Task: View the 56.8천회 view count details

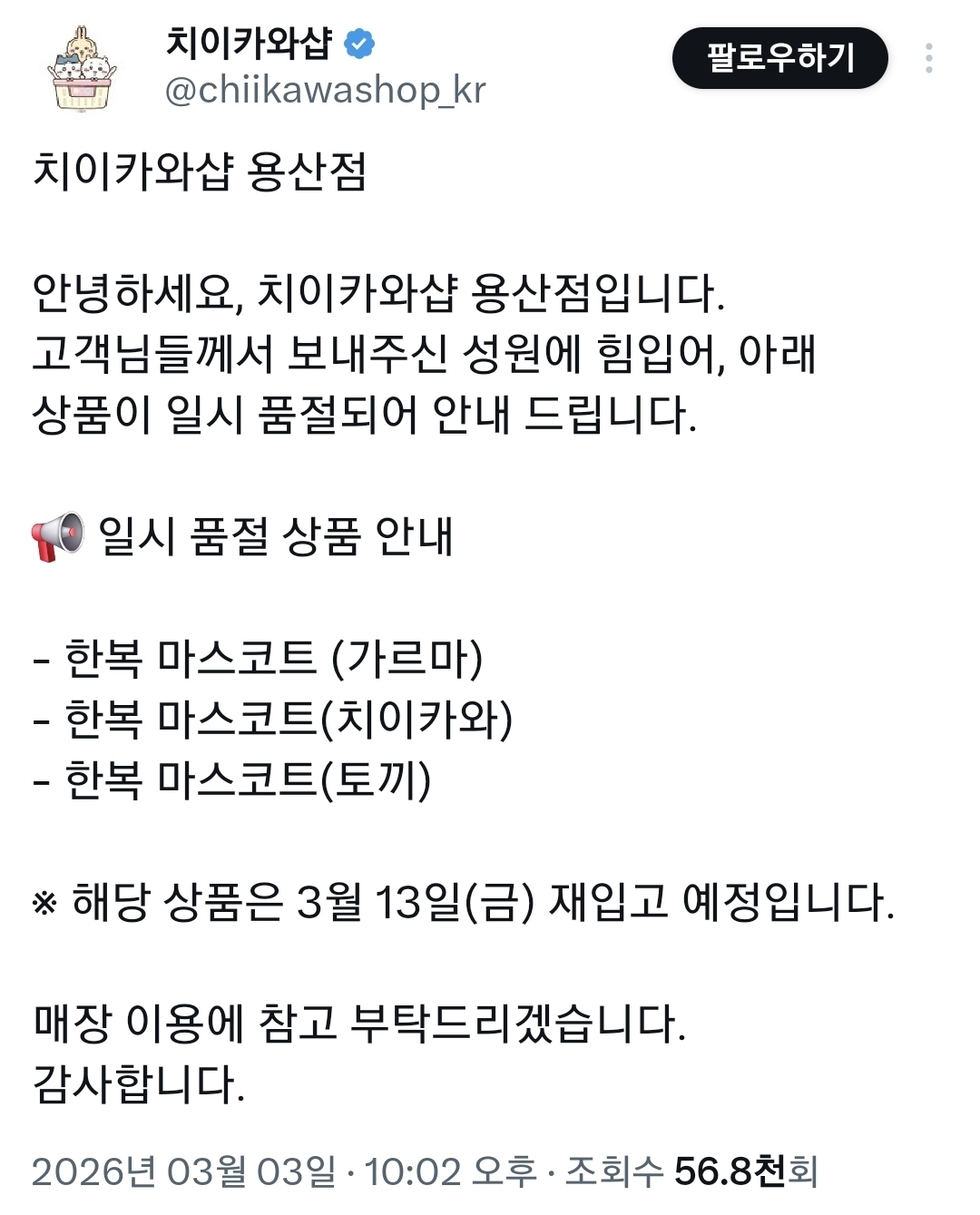Action: coord(744,1171)
